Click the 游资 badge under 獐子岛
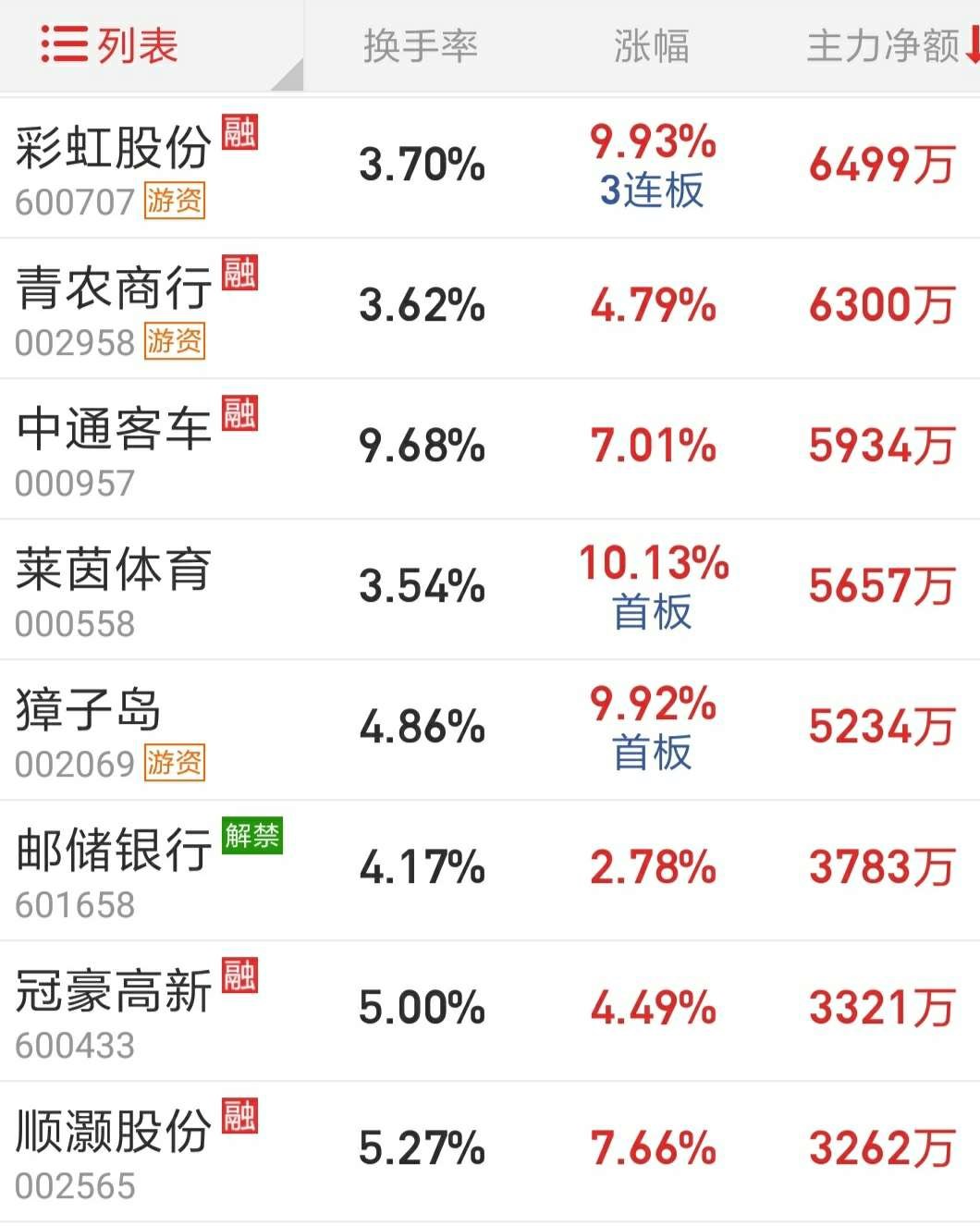The image size is (980, 1226). click(x=175, y=764)
